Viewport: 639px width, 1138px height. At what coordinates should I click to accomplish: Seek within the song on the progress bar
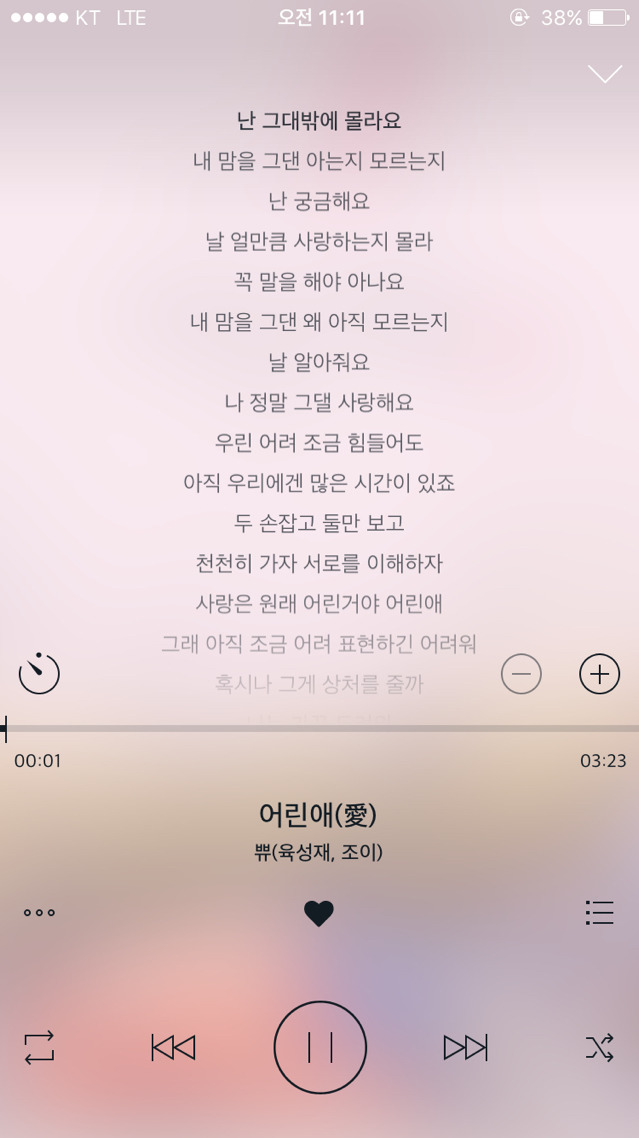click(x=320, y=728)
